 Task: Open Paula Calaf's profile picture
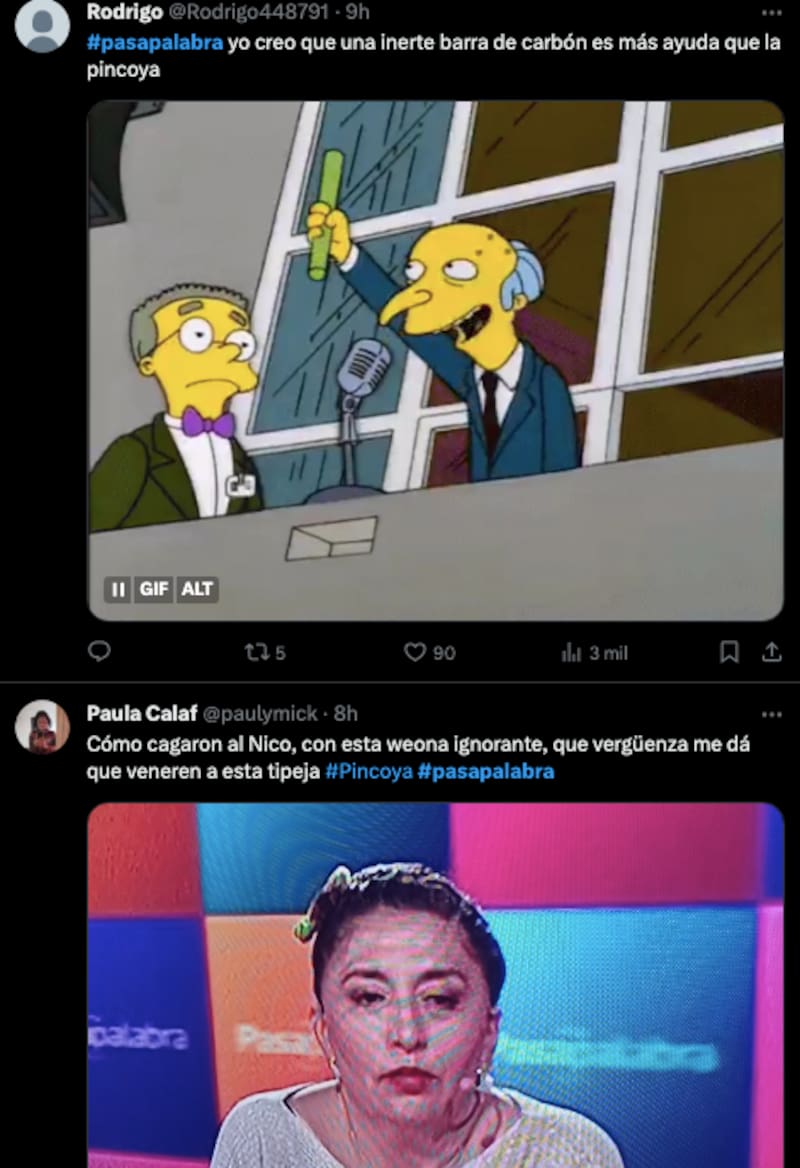click(42, 726)
